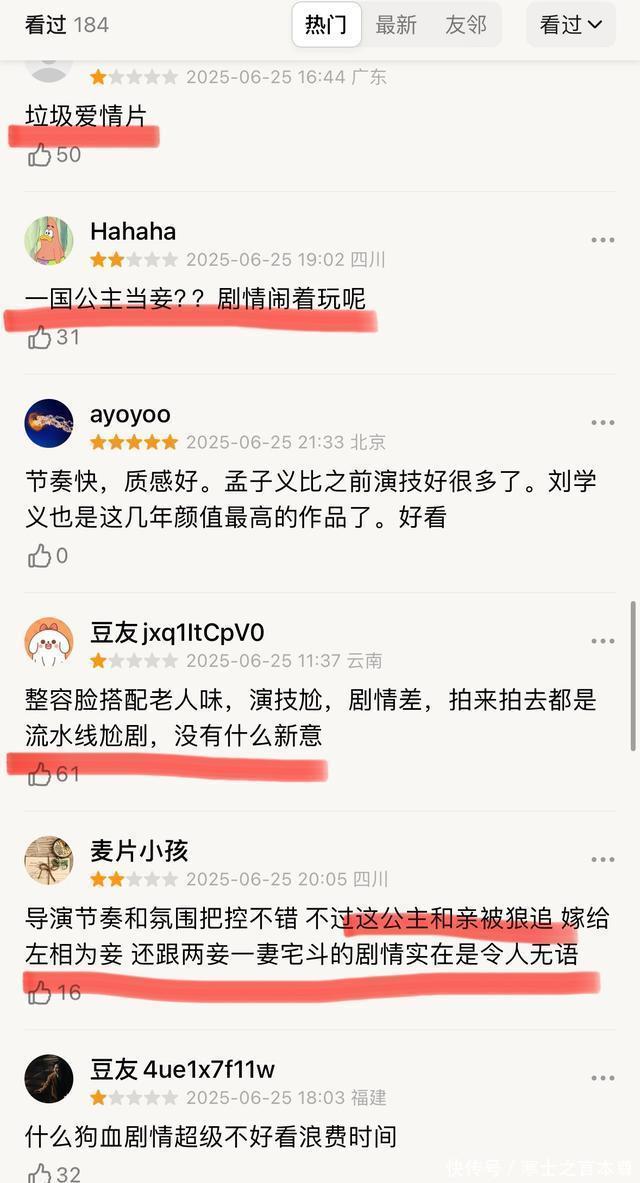The width and height of the screenshot is (640, 1183).
Task: Open overflow menu on Hahaha's review
Action: 603,240
